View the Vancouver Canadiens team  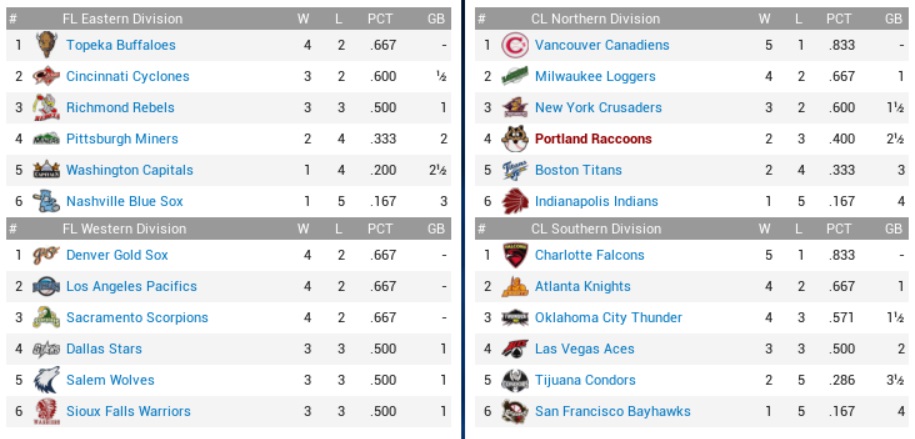click(602, 45)
